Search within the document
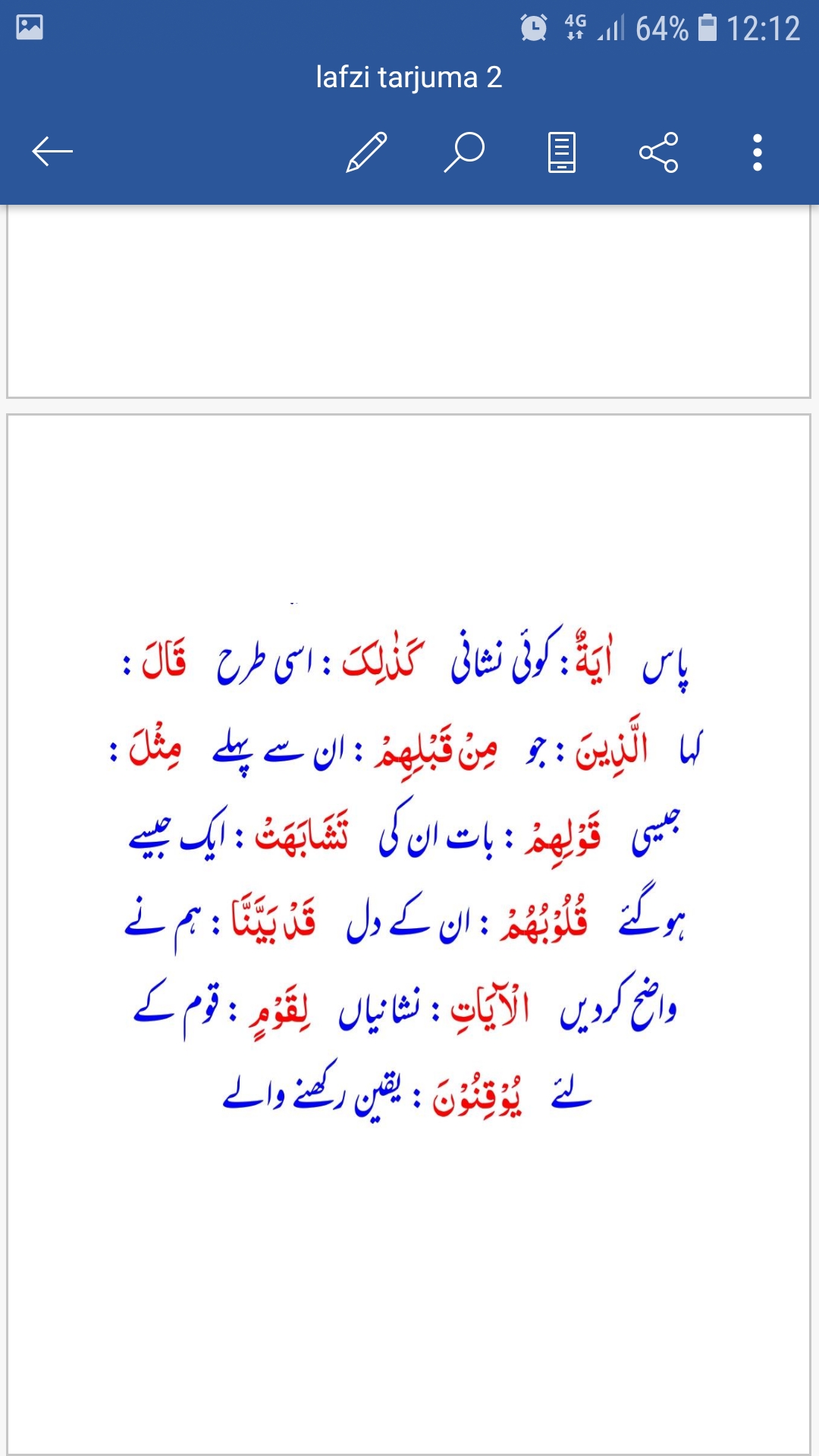 464,152
